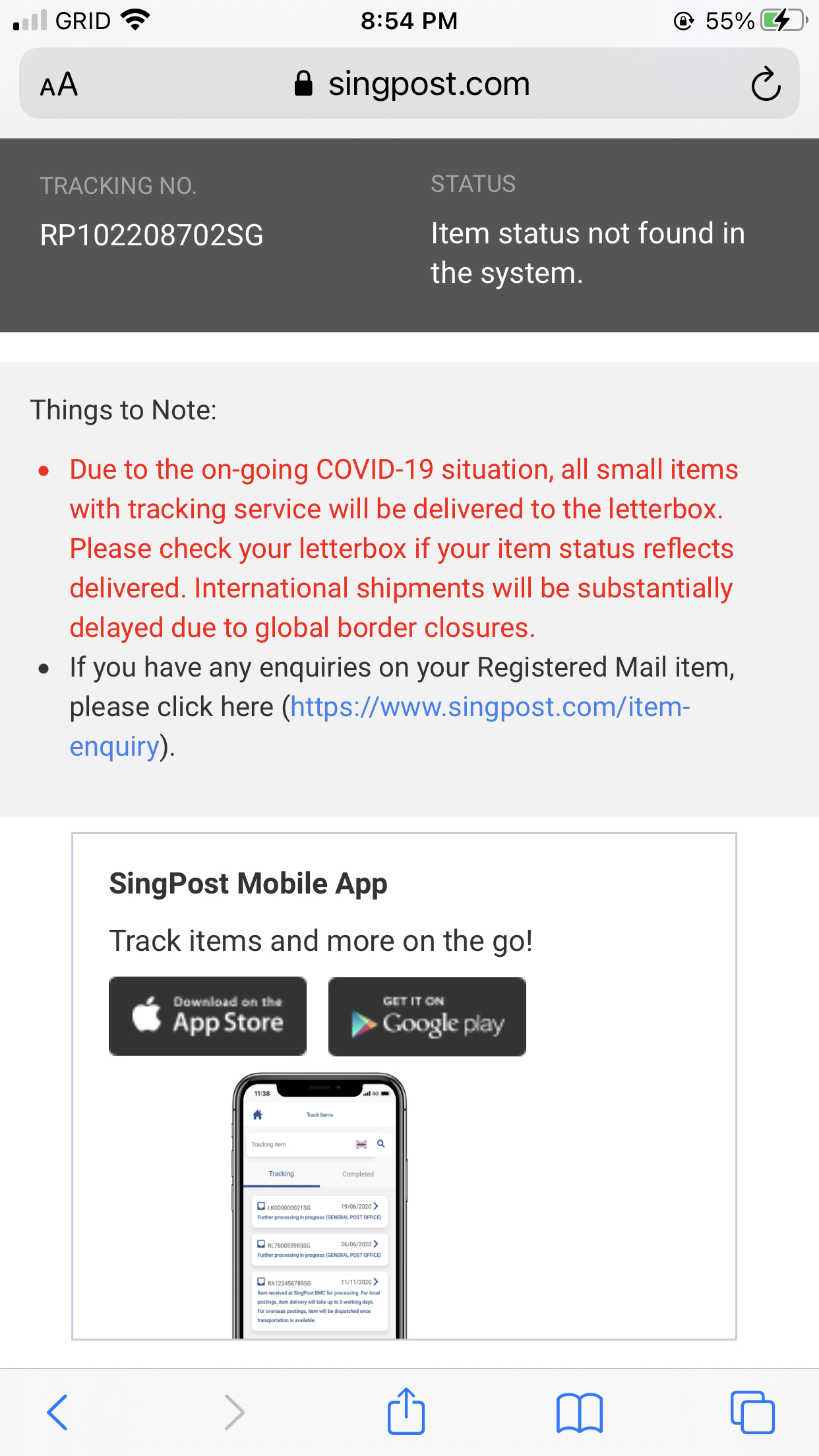819x1456 pixels.
Task: Go back to the previous page
Action: (x=57, y=1412)
